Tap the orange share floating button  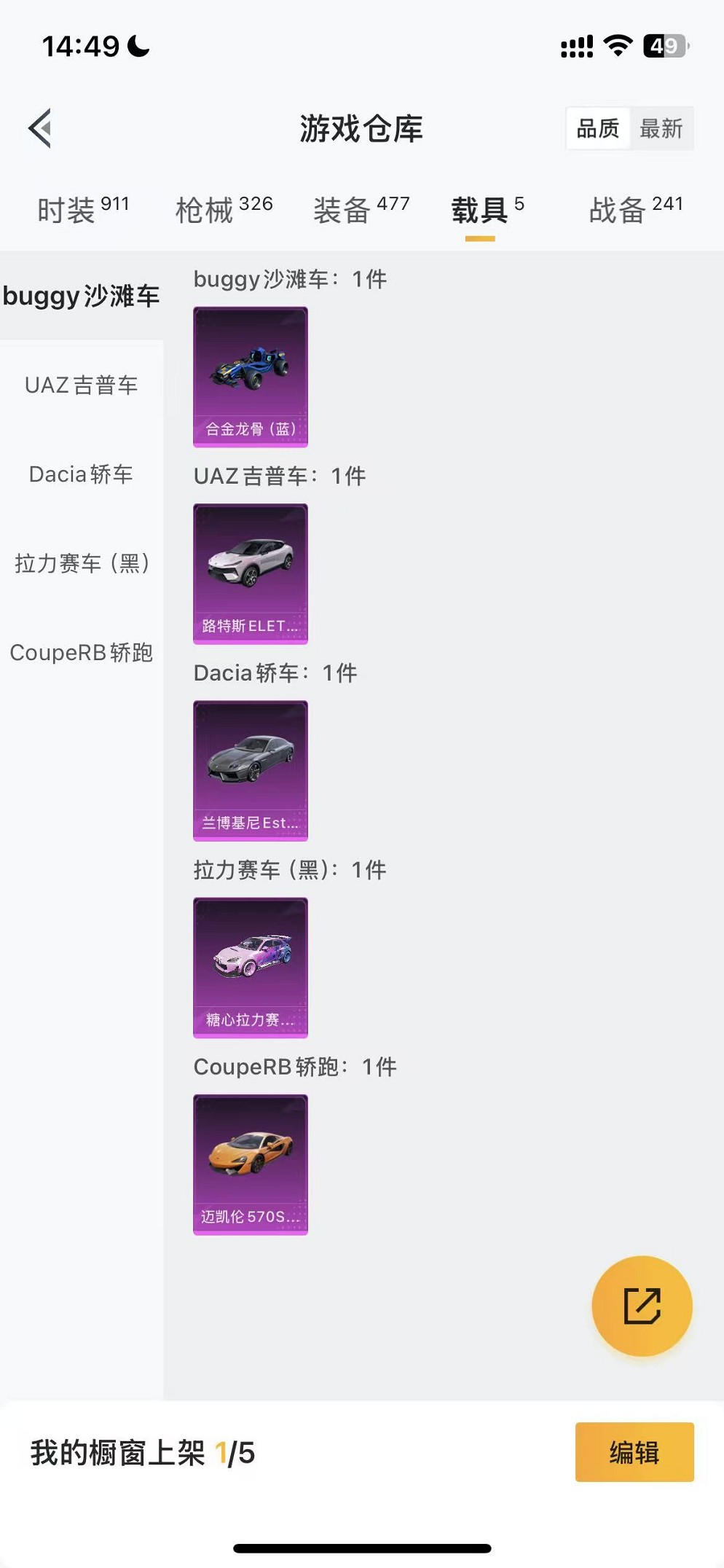pos(642,1306)
